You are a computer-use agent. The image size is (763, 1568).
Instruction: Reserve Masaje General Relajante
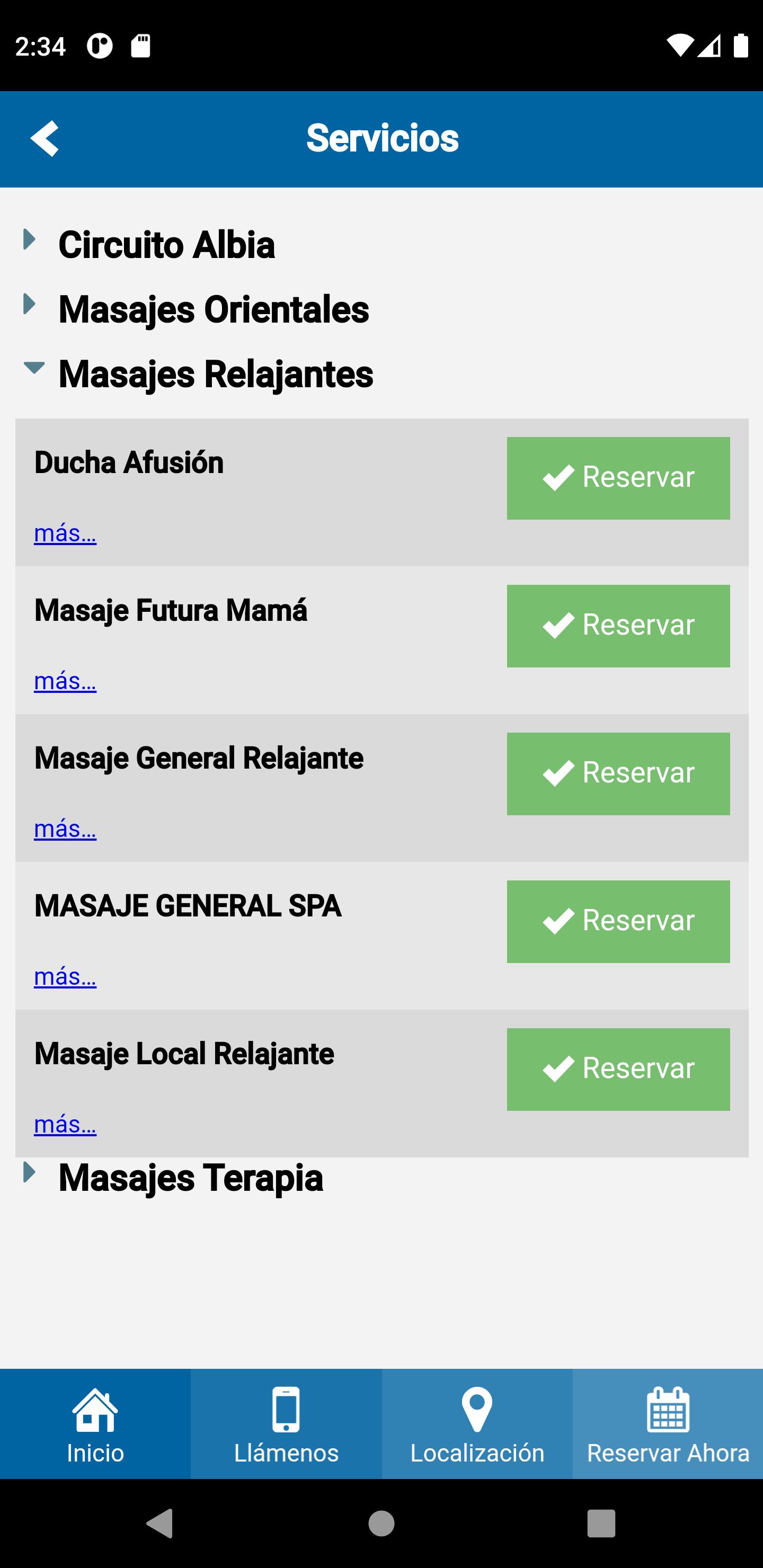point(618,773)
